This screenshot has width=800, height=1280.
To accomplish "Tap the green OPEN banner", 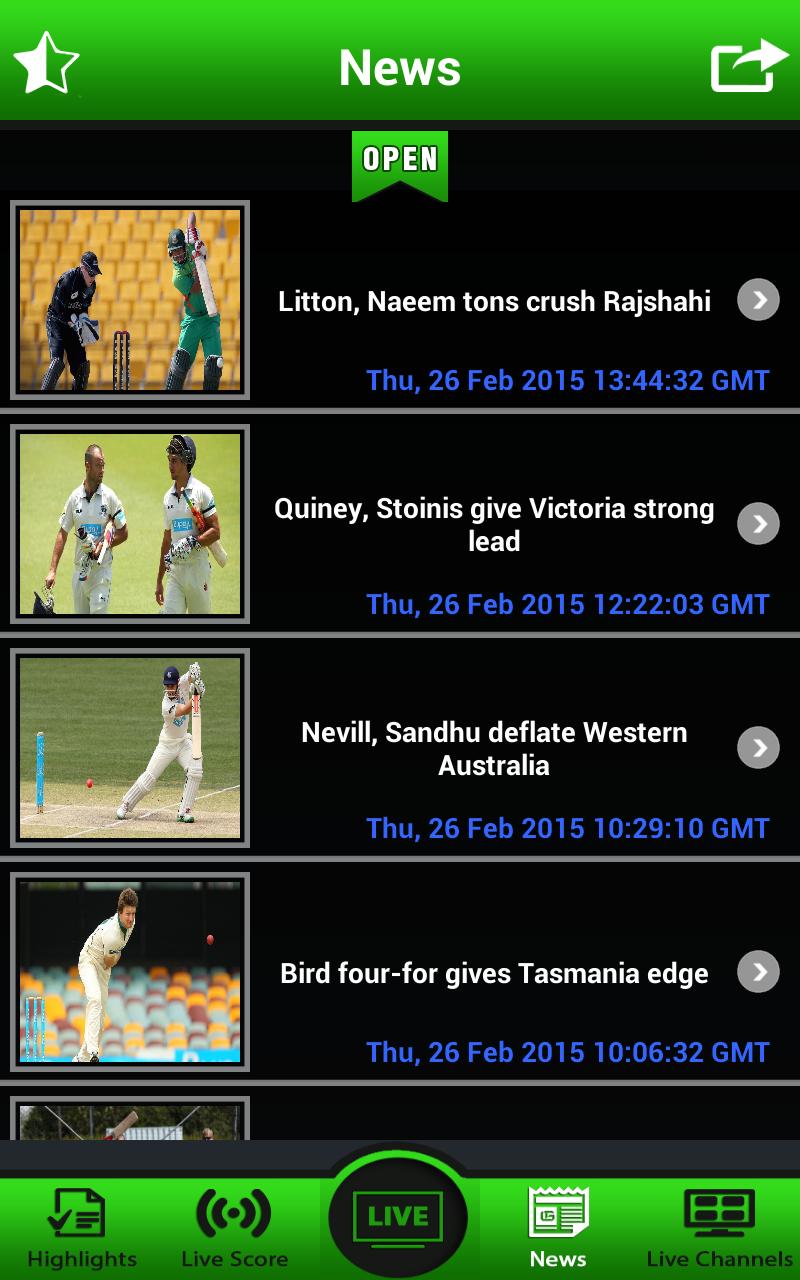I will (x=400, y=162).
